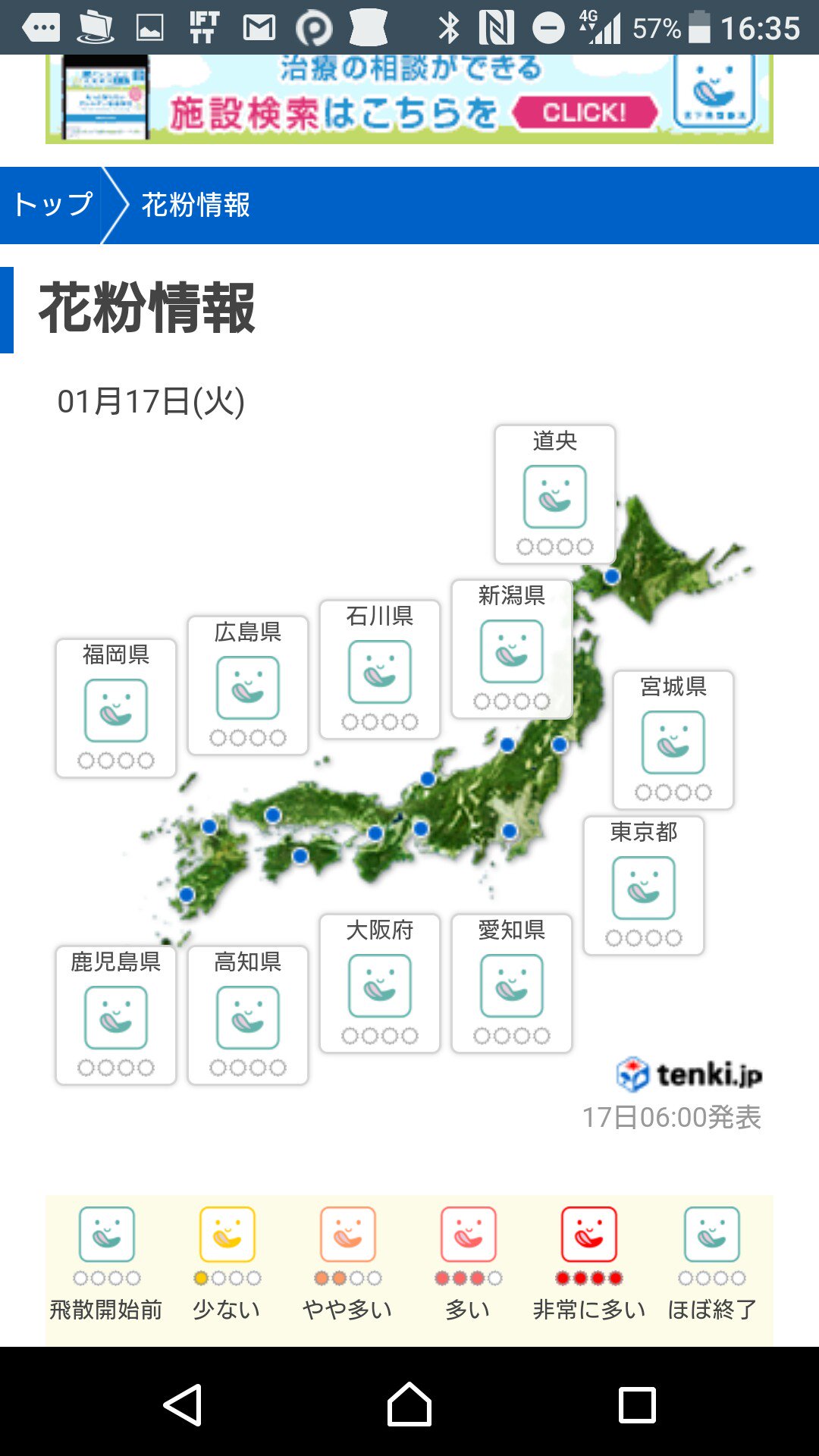Open the 石川県 pollen card
Image resolution: width=819 pixels, height=1456 pixels.
click(380, 670)
